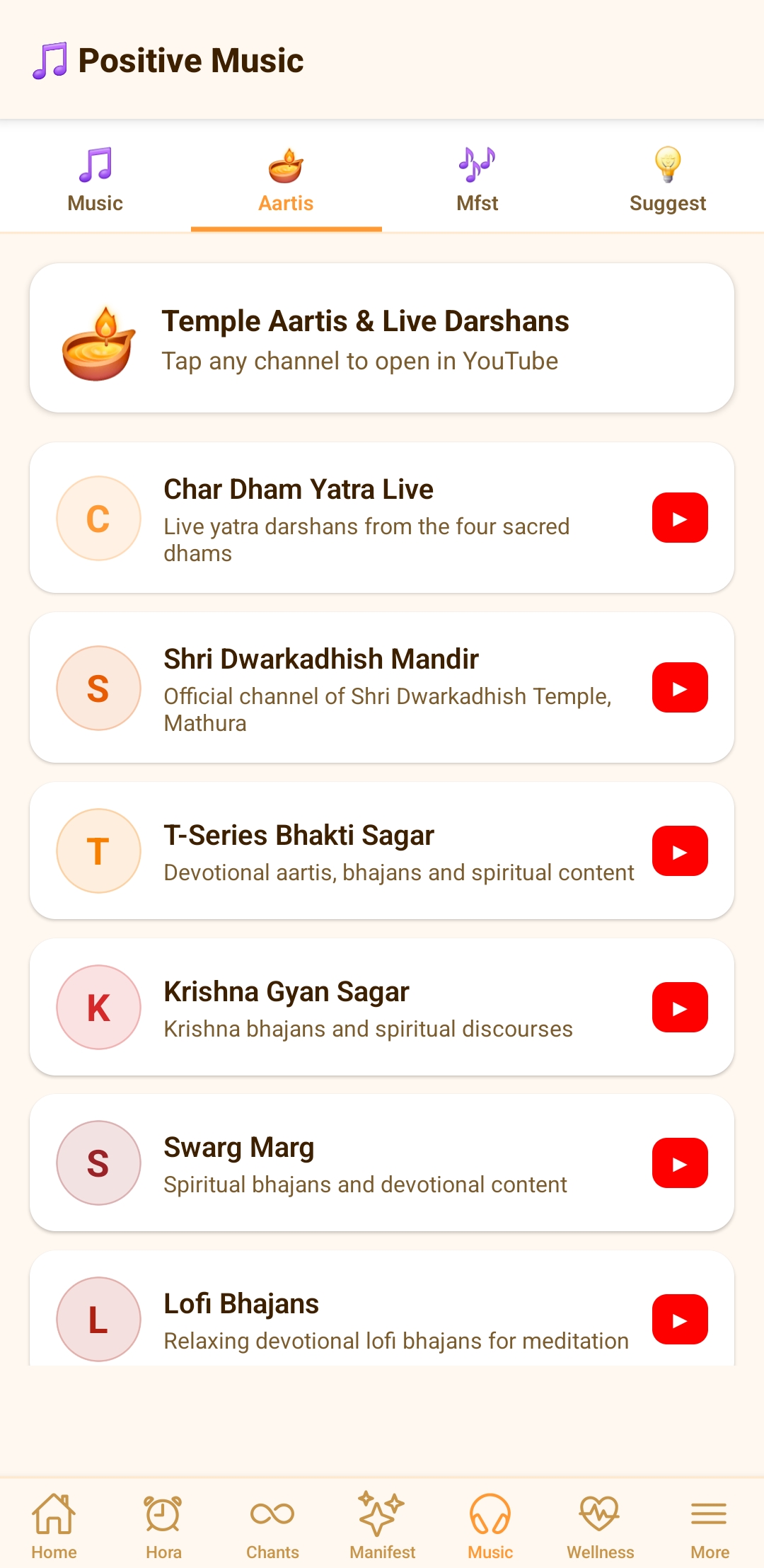Switch to the Music tab
The image size is (764, 1568).
click(x=94, y=177)
